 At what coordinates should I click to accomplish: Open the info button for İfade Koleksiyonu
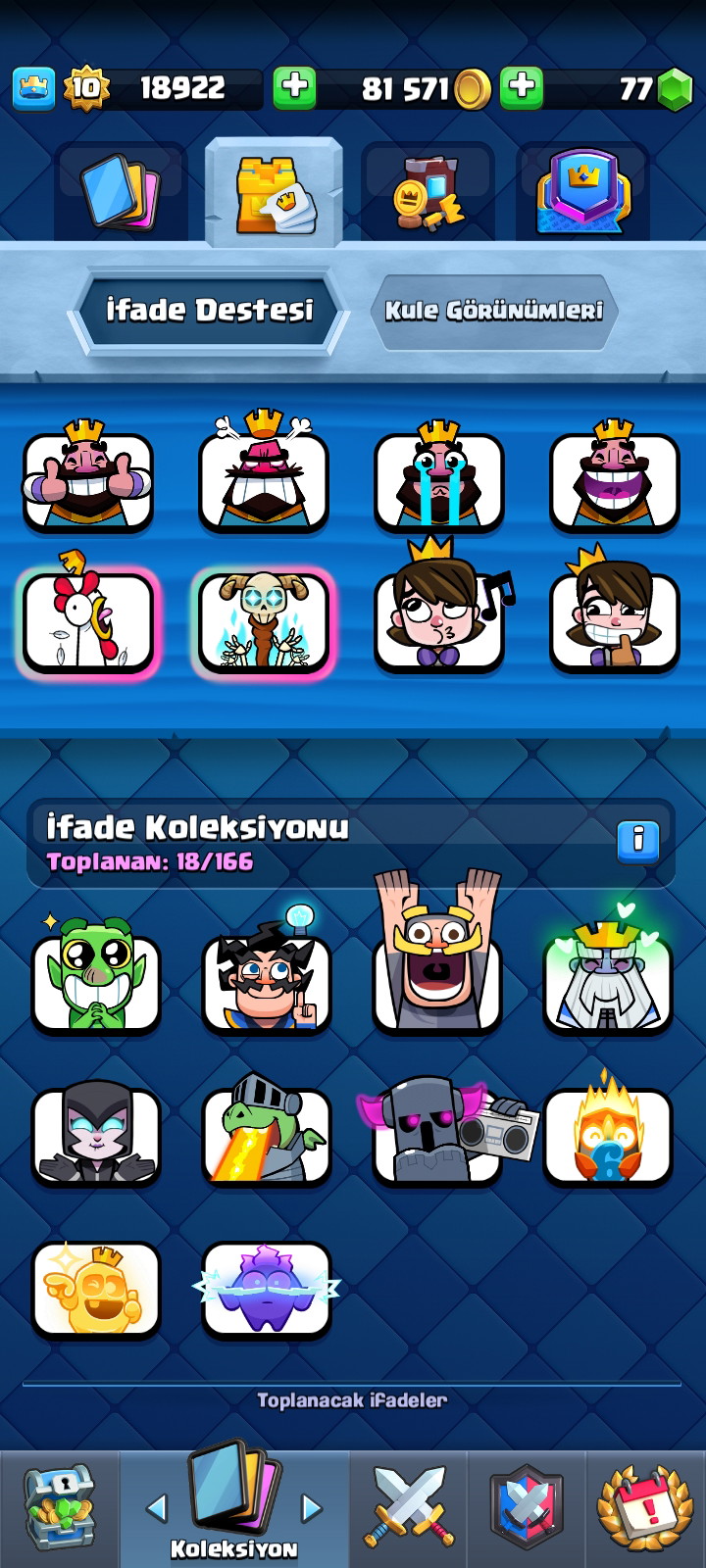[637, 839]
